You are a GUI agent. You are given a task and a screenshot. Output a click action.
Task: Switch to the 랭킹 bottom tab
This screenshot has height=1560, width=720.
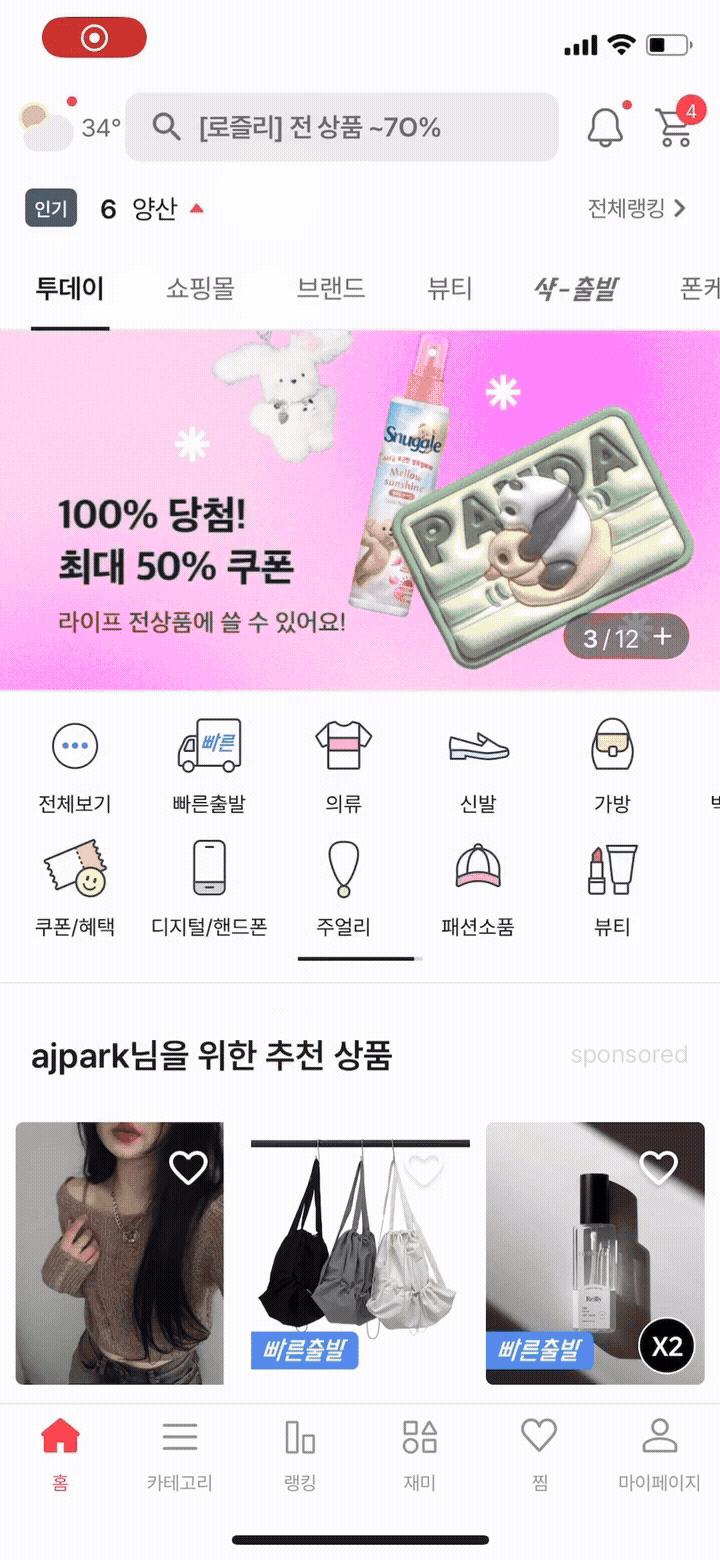(300, 1455)
